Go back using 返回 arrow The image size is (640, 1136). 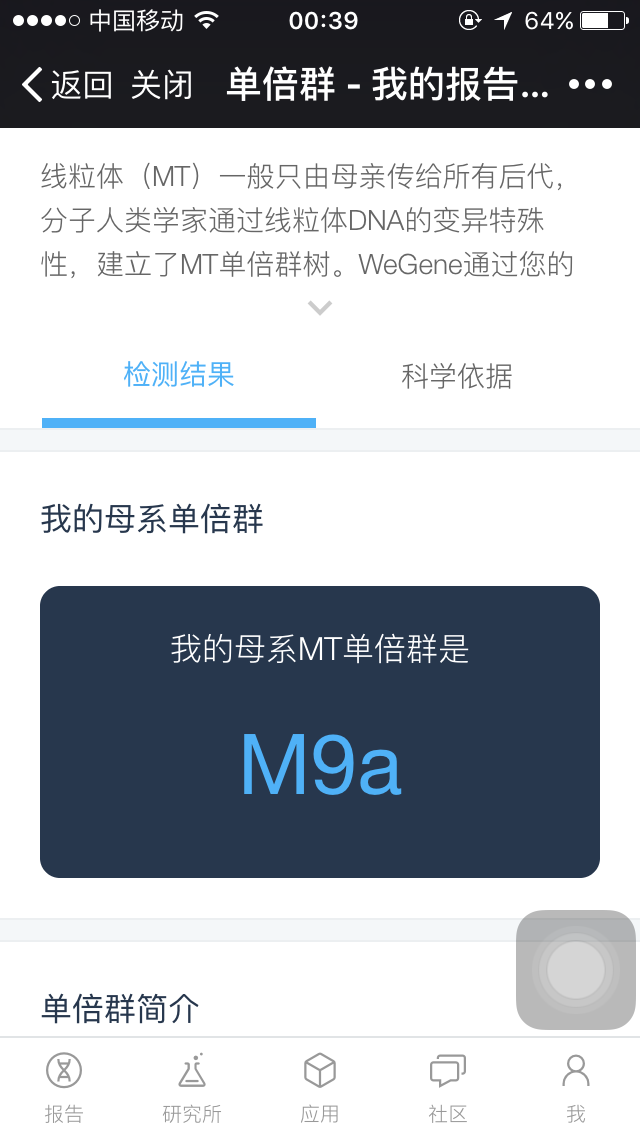pos(67,85)
